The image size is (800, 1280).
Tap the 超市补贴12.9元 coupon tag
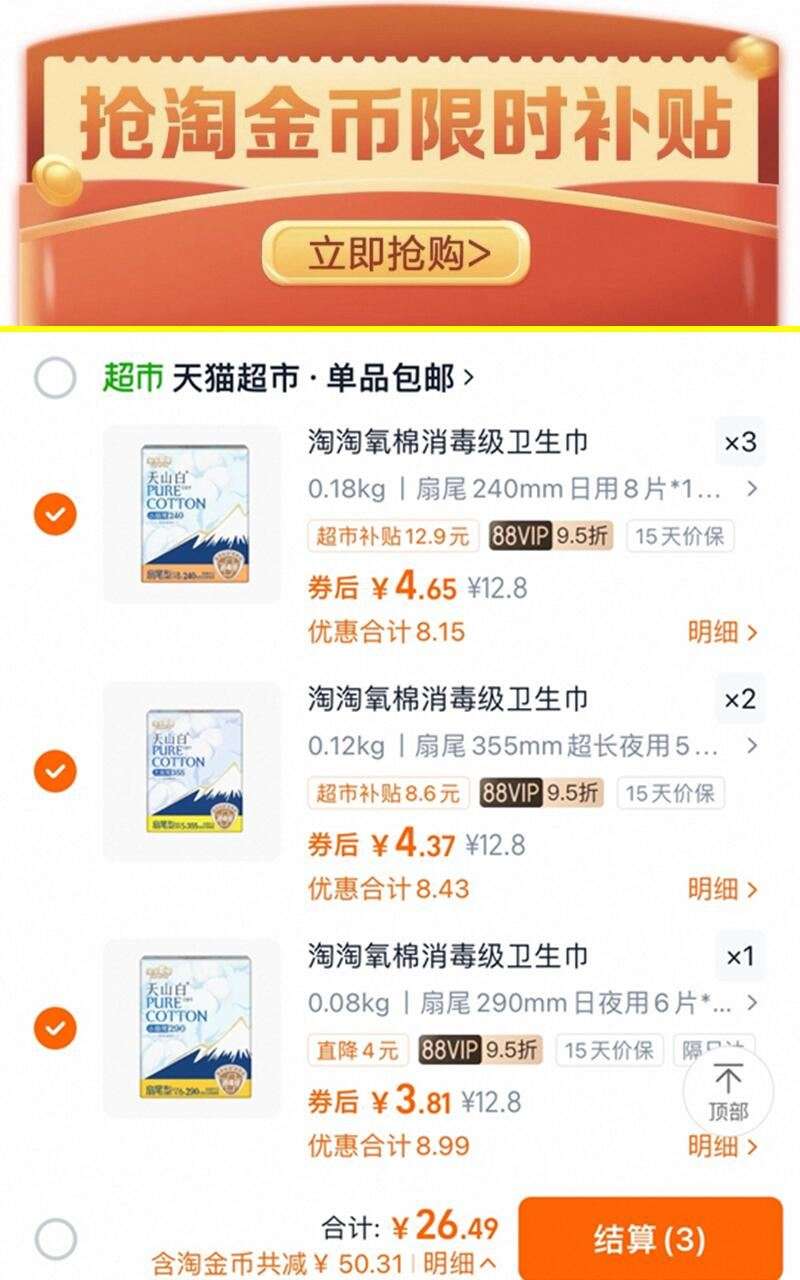(389, 537)
